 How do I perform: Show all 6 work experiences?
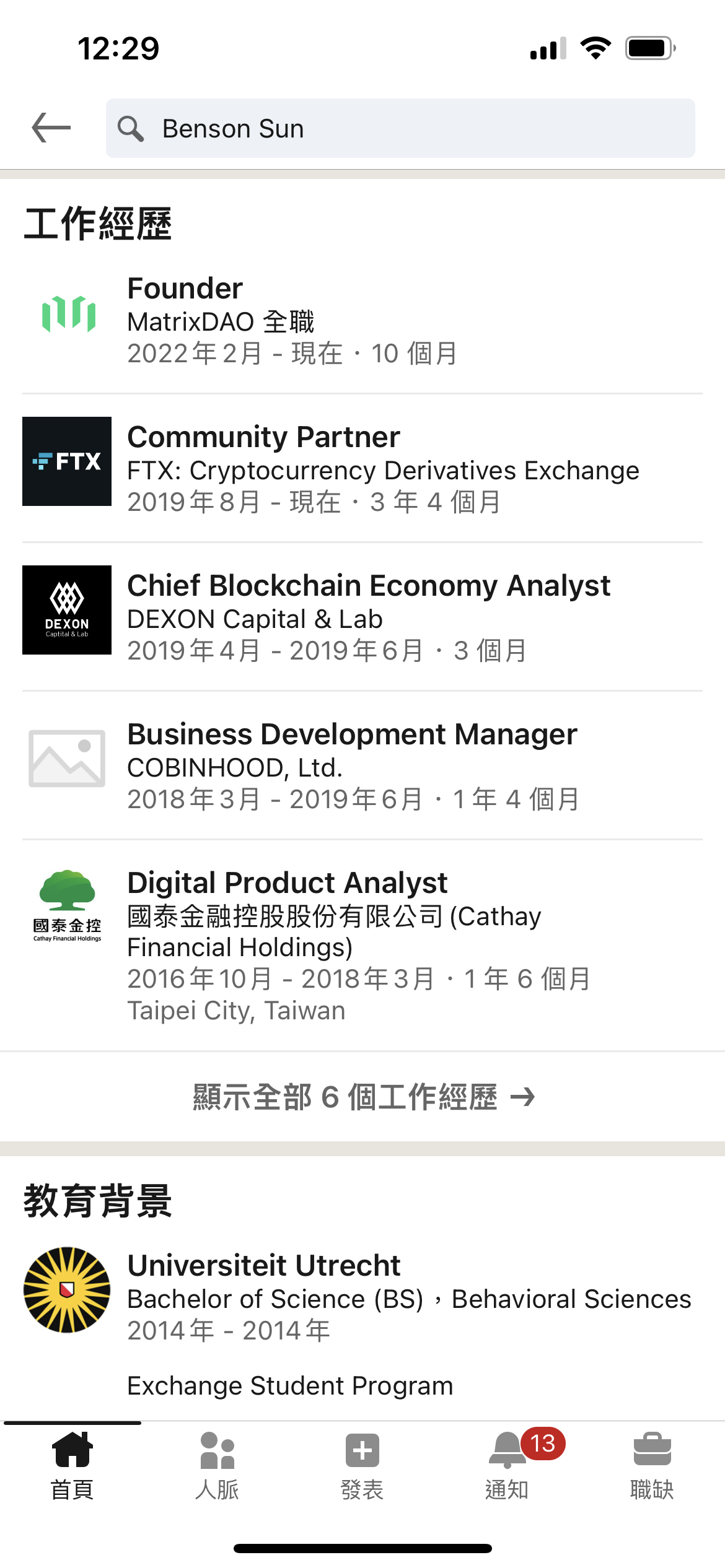[362, 1097]
